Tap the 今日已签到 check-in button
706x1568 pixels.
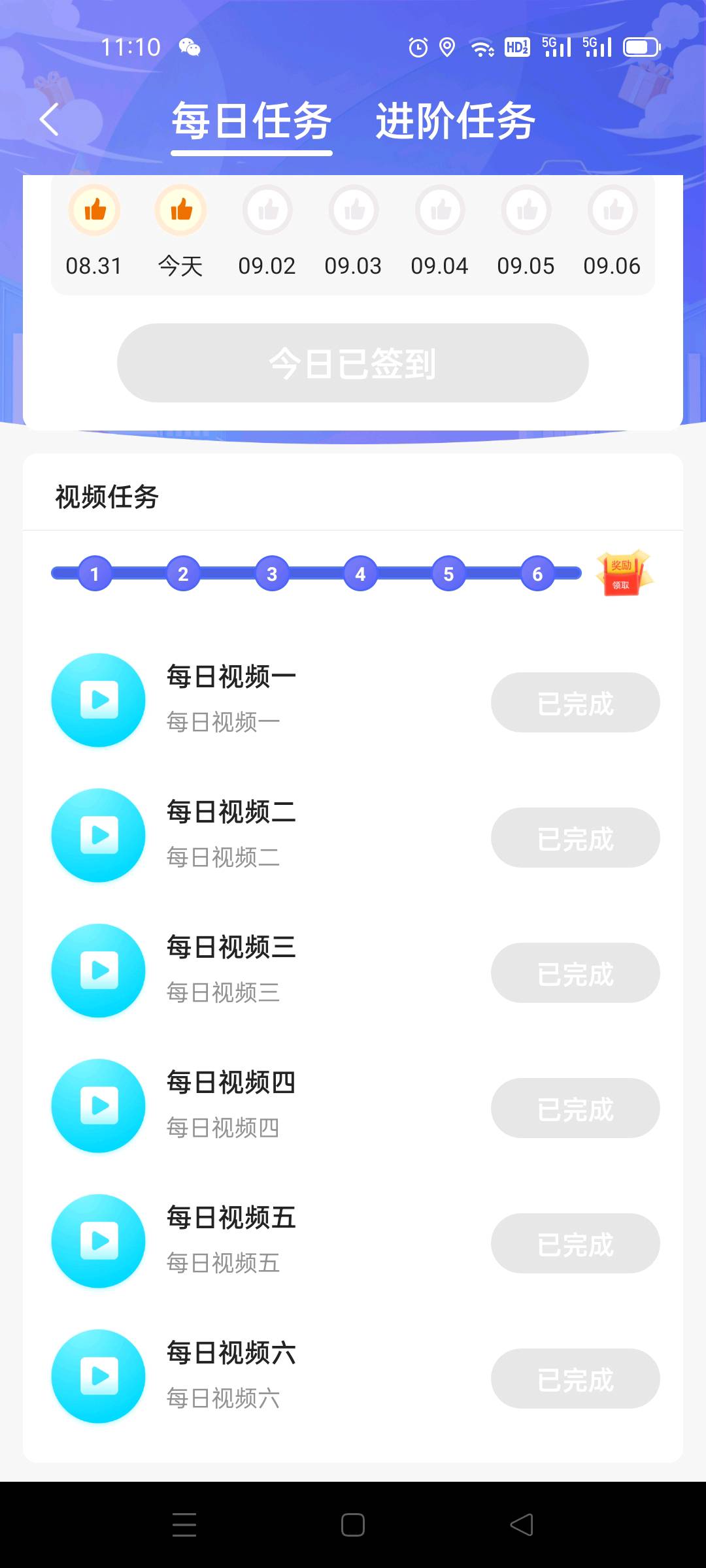click(x=353, y=363)
